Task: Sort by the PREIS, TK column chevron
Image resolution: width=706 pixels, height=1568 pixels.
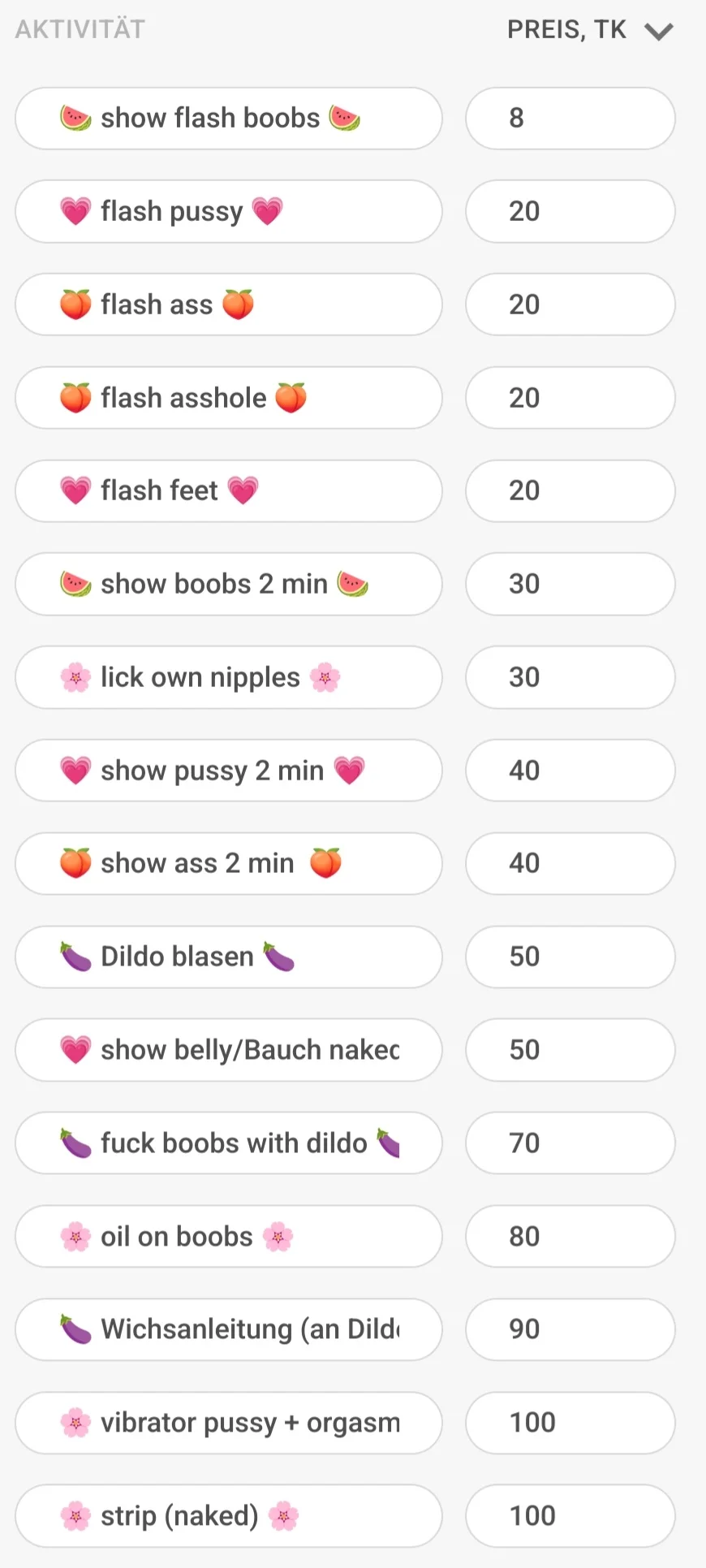Action: click(658, 31)
